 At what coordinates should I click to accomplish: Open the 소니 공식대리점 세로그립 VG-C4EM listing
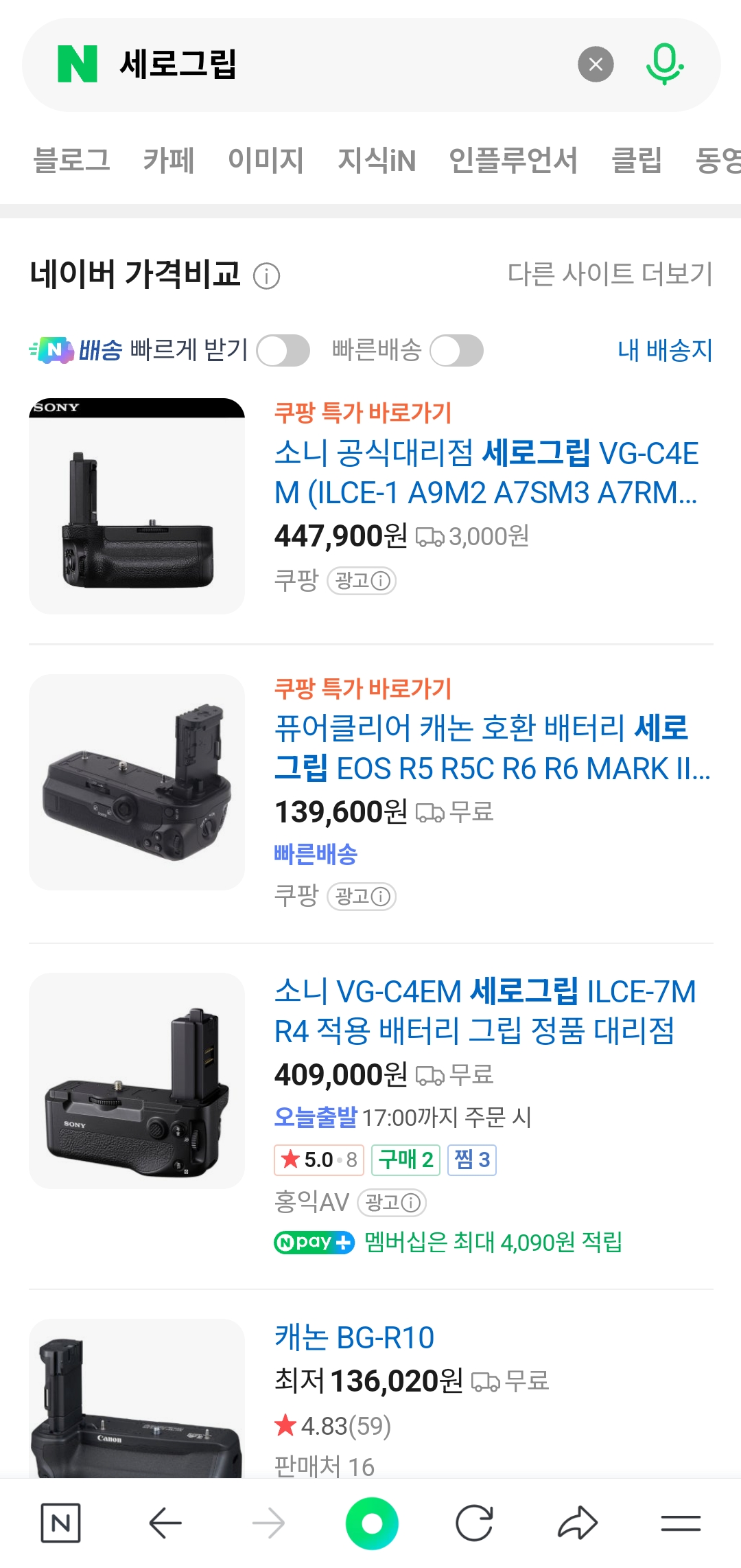point(486,472)
